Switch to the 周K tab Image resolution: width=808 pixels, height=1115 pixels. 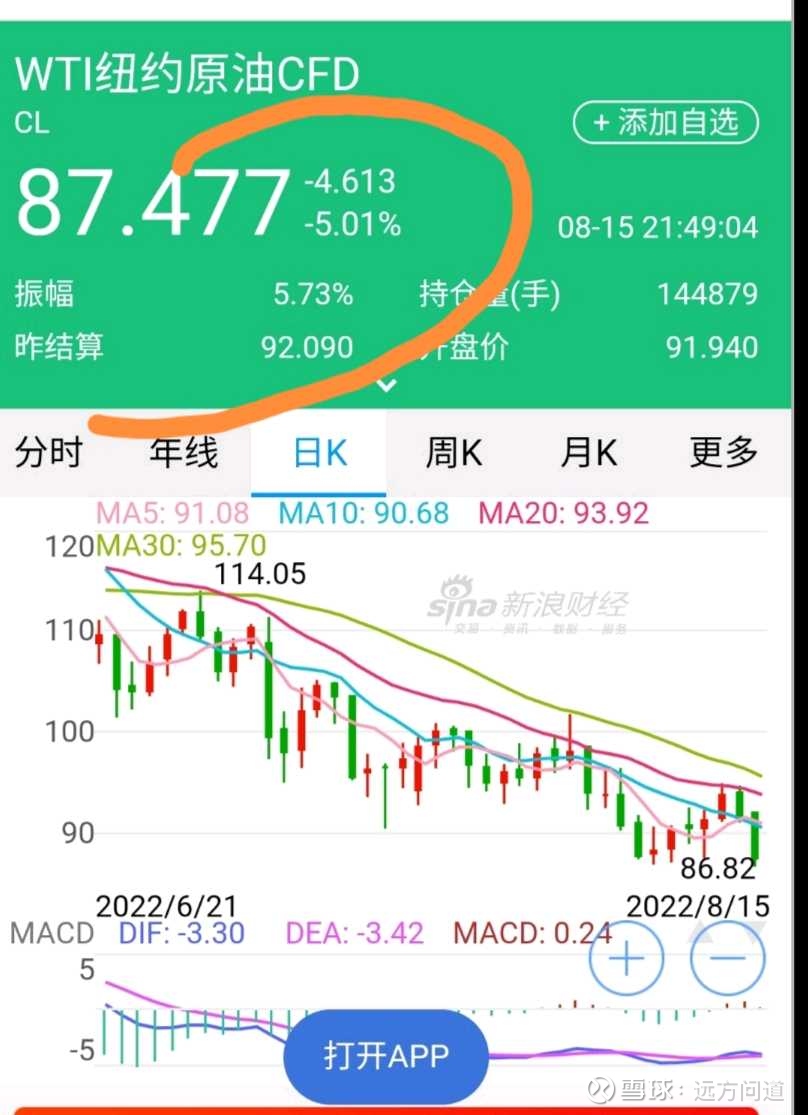[x=452, y=453]
